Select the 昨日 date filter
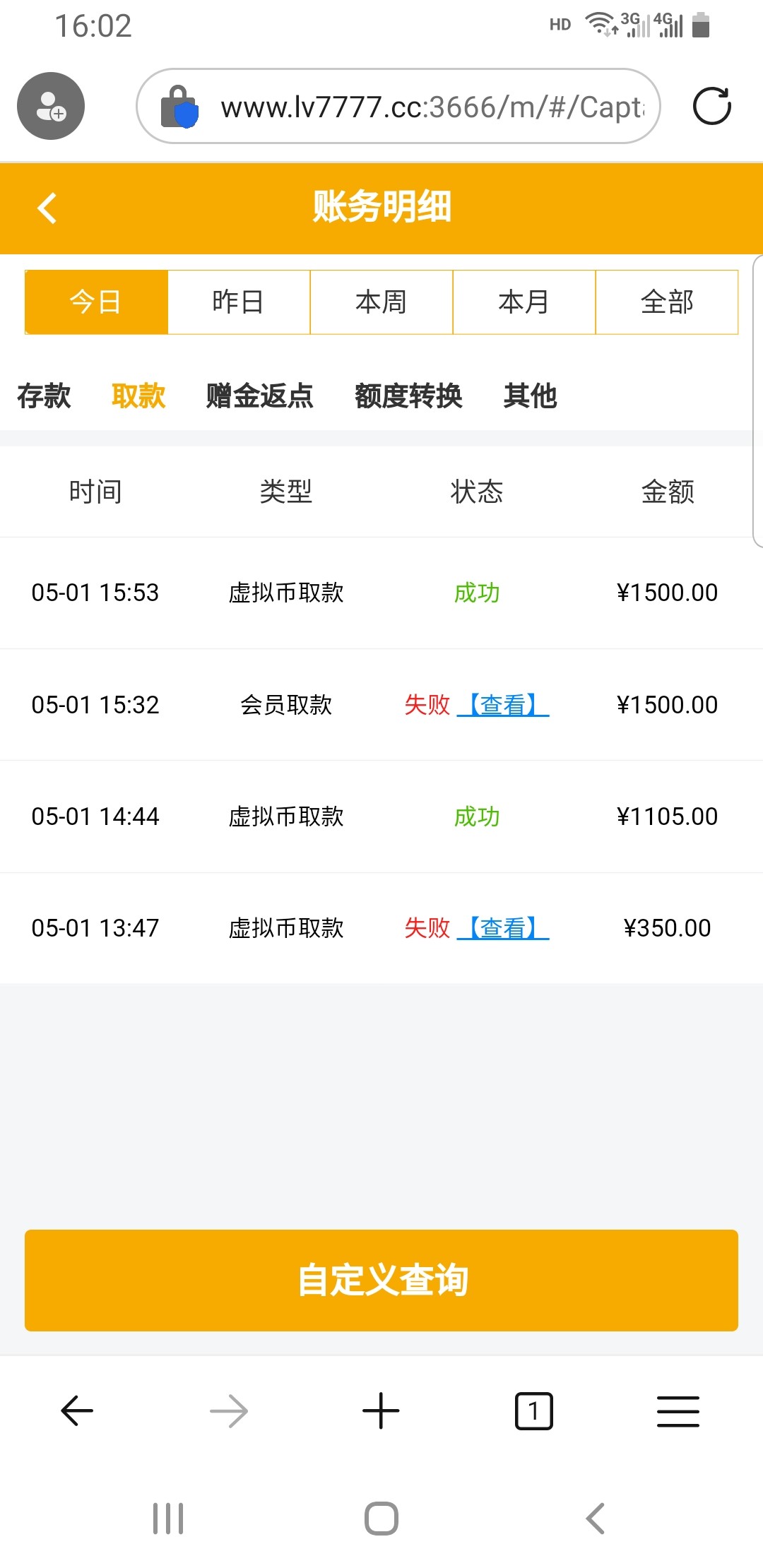 click(x=239, y=302)
